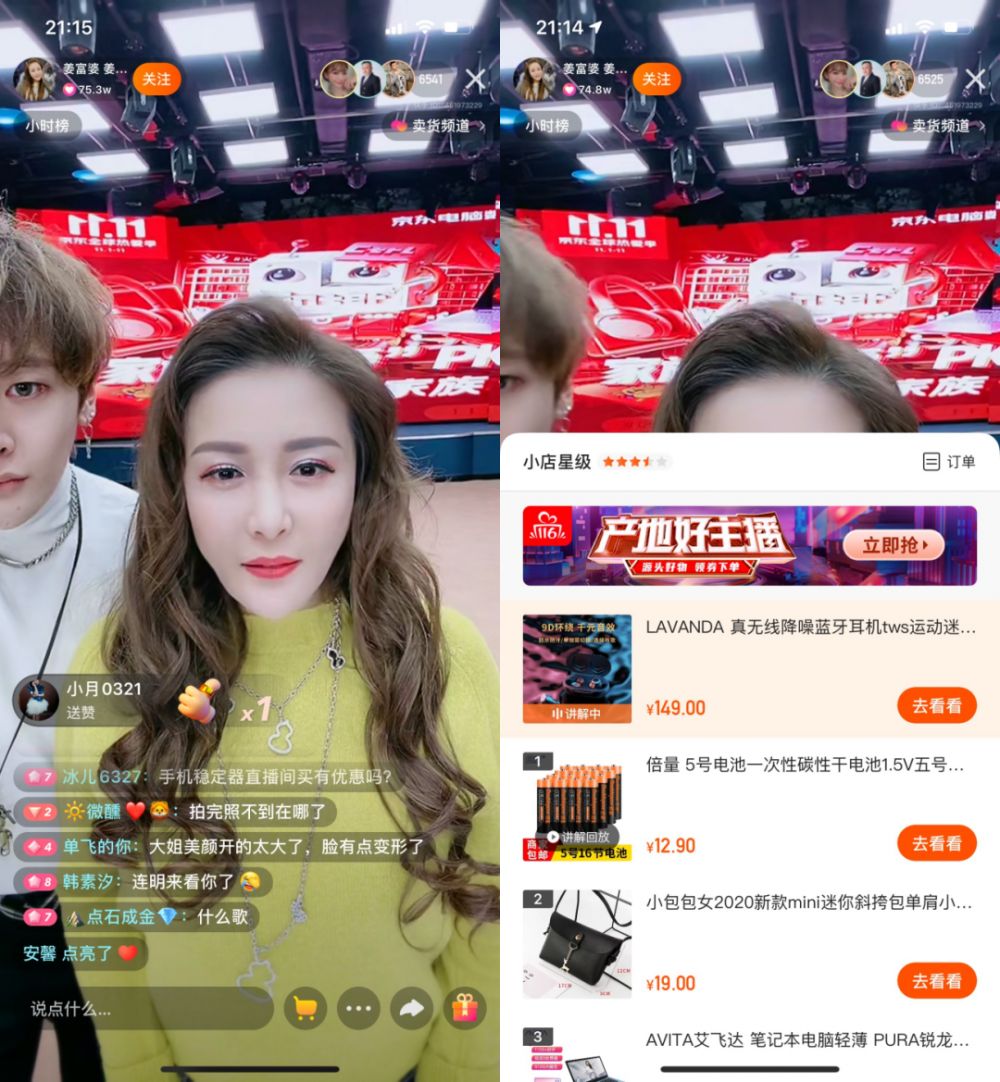This screenshot has height=1082, width=1000.
Task: Play 讲解回放 on the battery item
Action: coord(577,836)
